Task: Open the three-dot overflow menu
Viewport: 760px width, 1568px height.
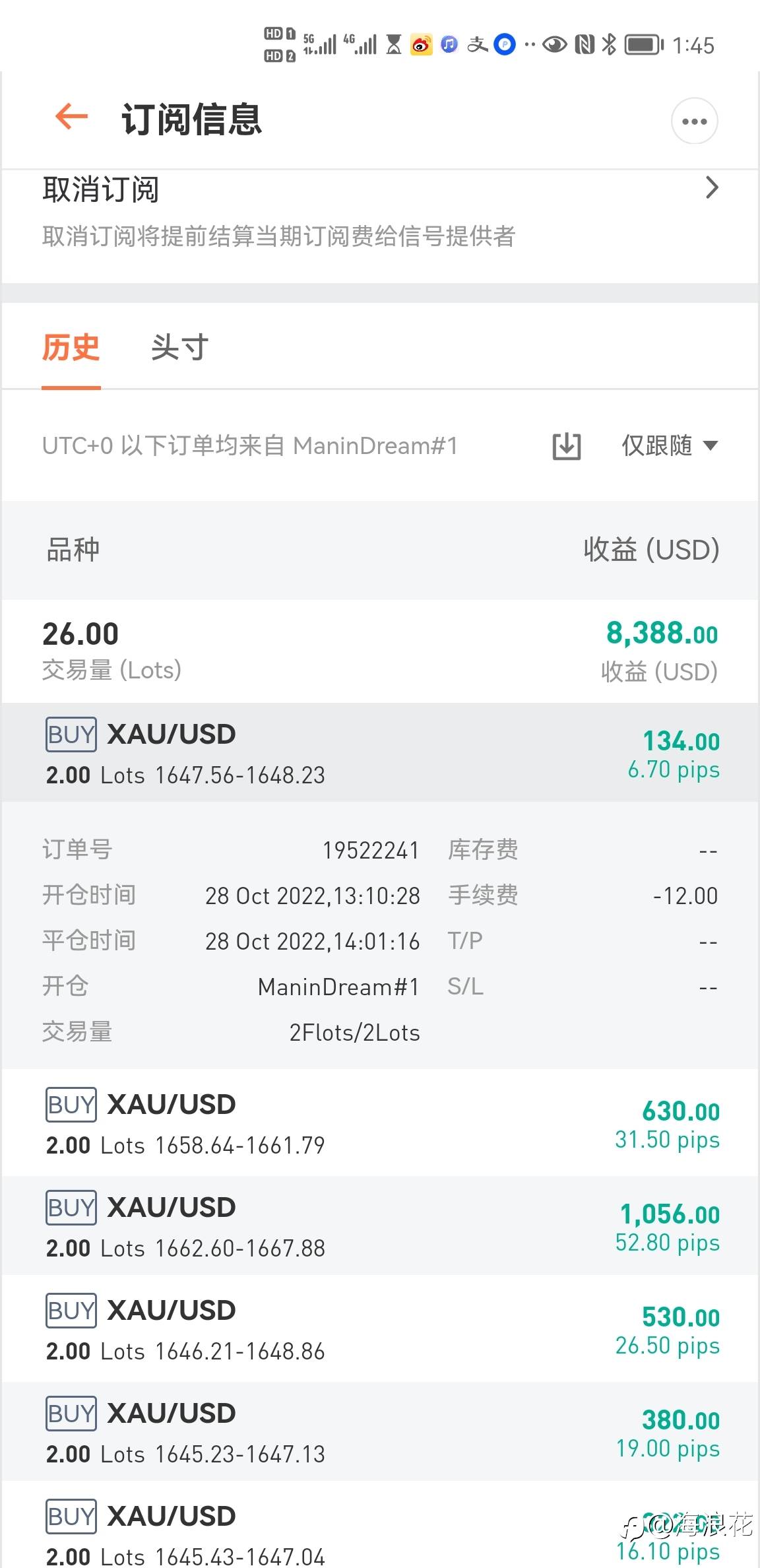Action: [694, 121]
